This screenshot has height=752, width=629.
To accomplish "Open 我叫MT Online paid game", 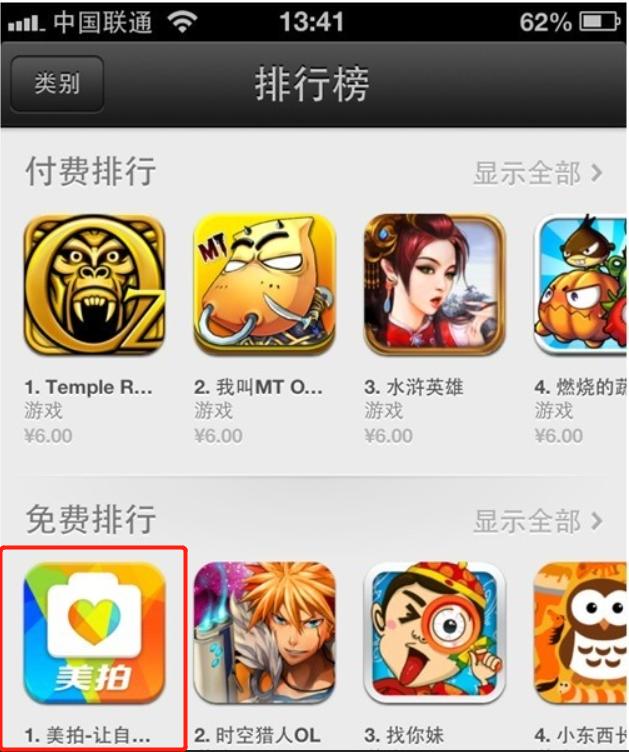I will [264, 285].
